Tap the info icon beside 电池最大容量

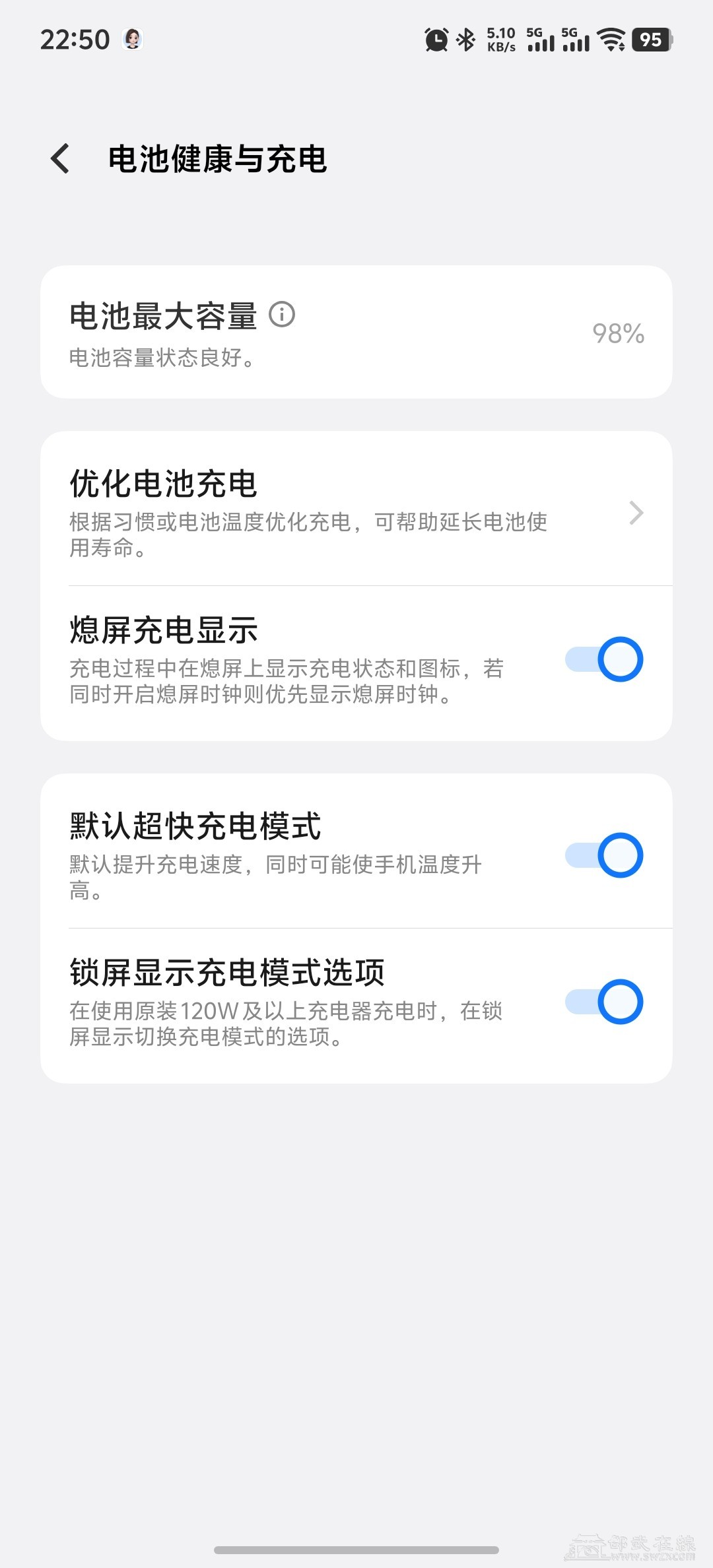tap(282, 314)
